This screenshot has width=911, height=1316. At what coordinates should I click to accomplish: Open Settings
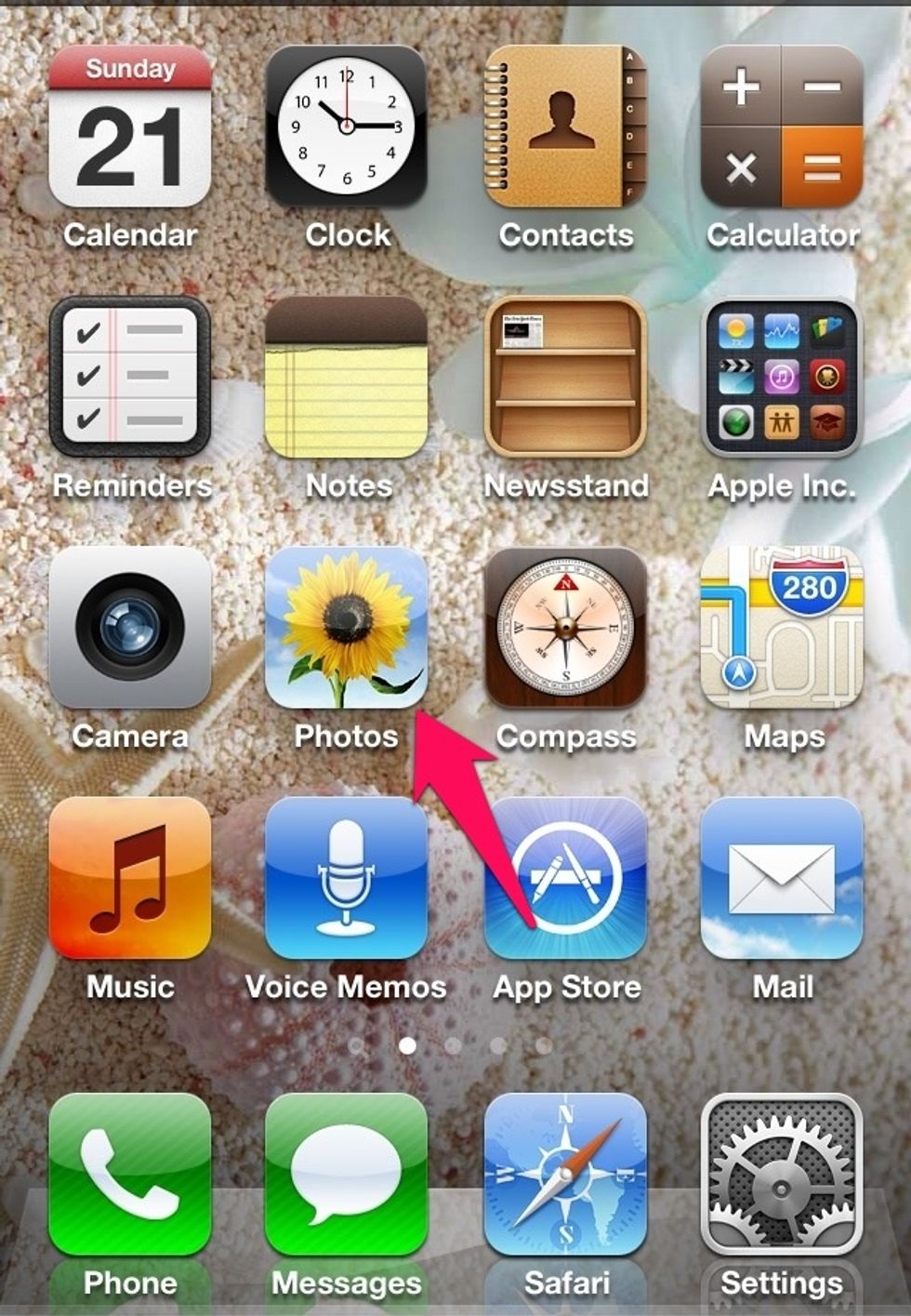[x=782, y=1174]
